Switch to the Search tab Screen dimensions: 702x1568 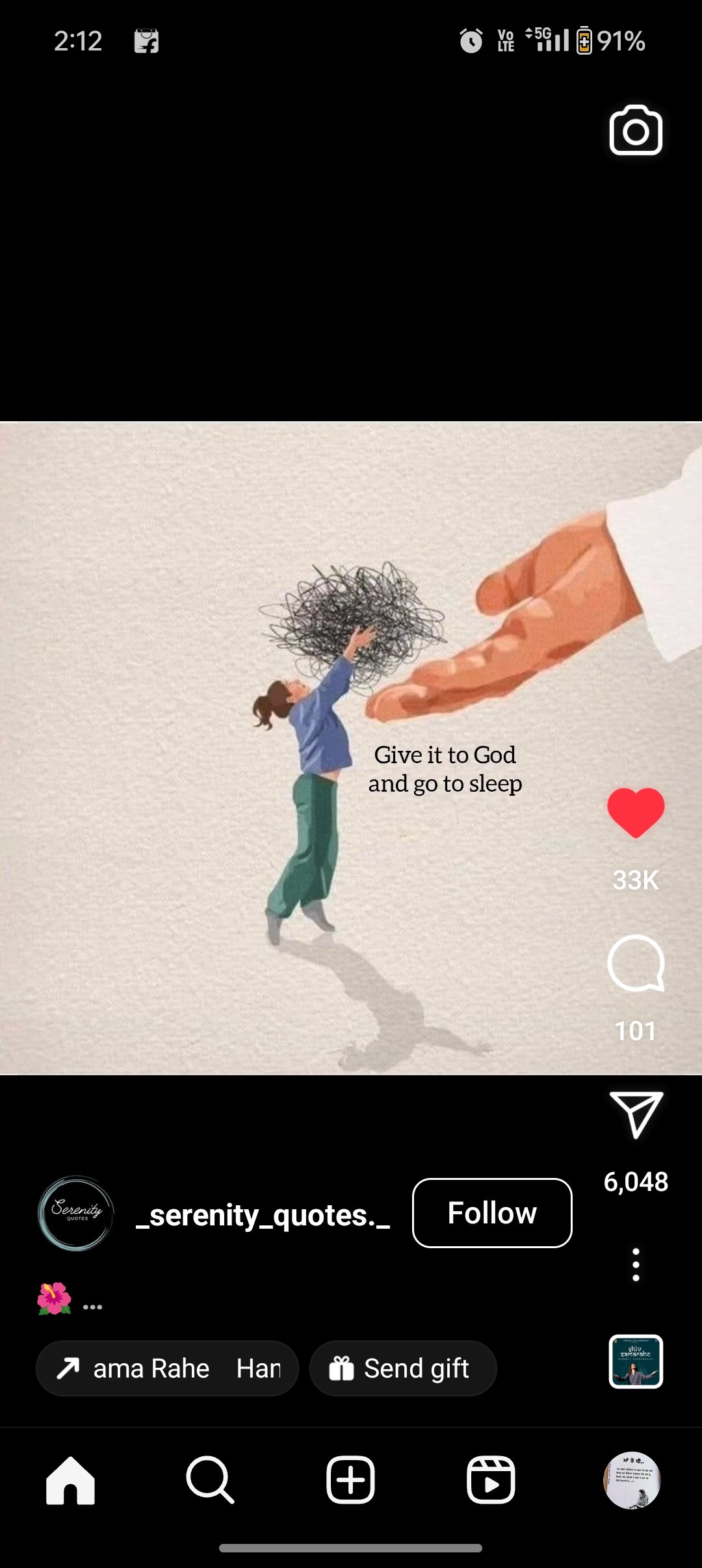pos(210,1480)
